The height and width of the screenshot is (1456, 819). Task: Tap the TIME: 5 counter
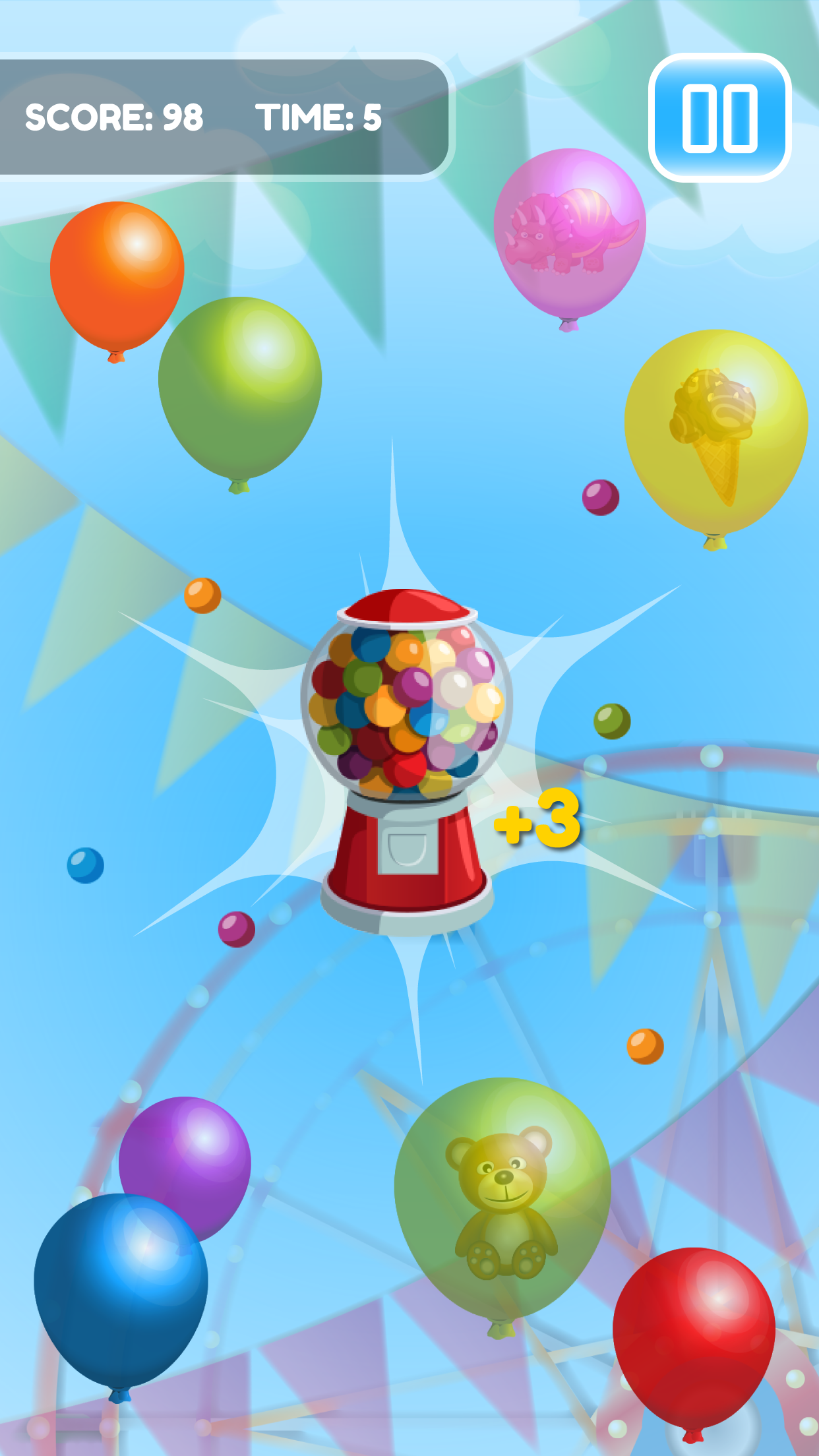click(x=318, y=115)
